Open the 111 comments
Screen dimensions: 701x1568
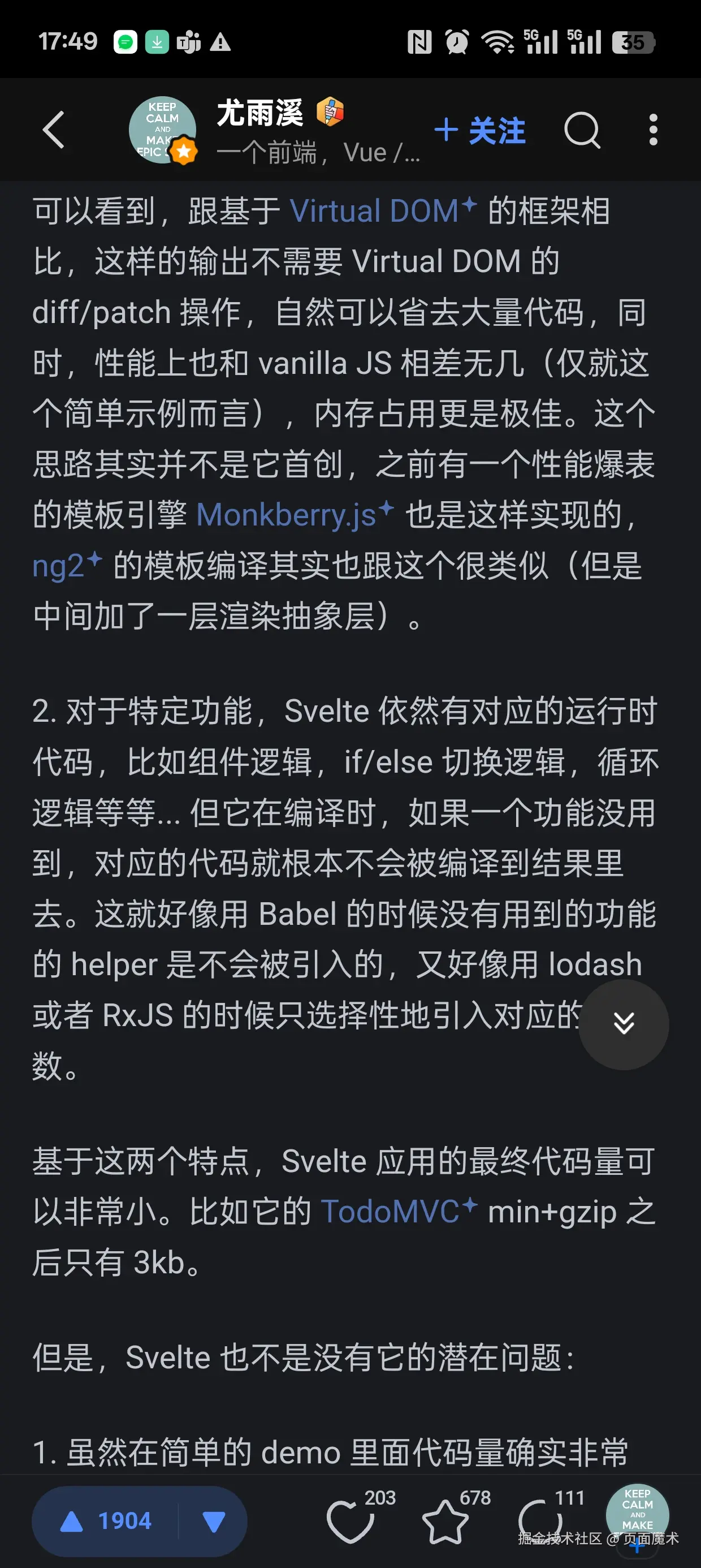[540, 1521]
